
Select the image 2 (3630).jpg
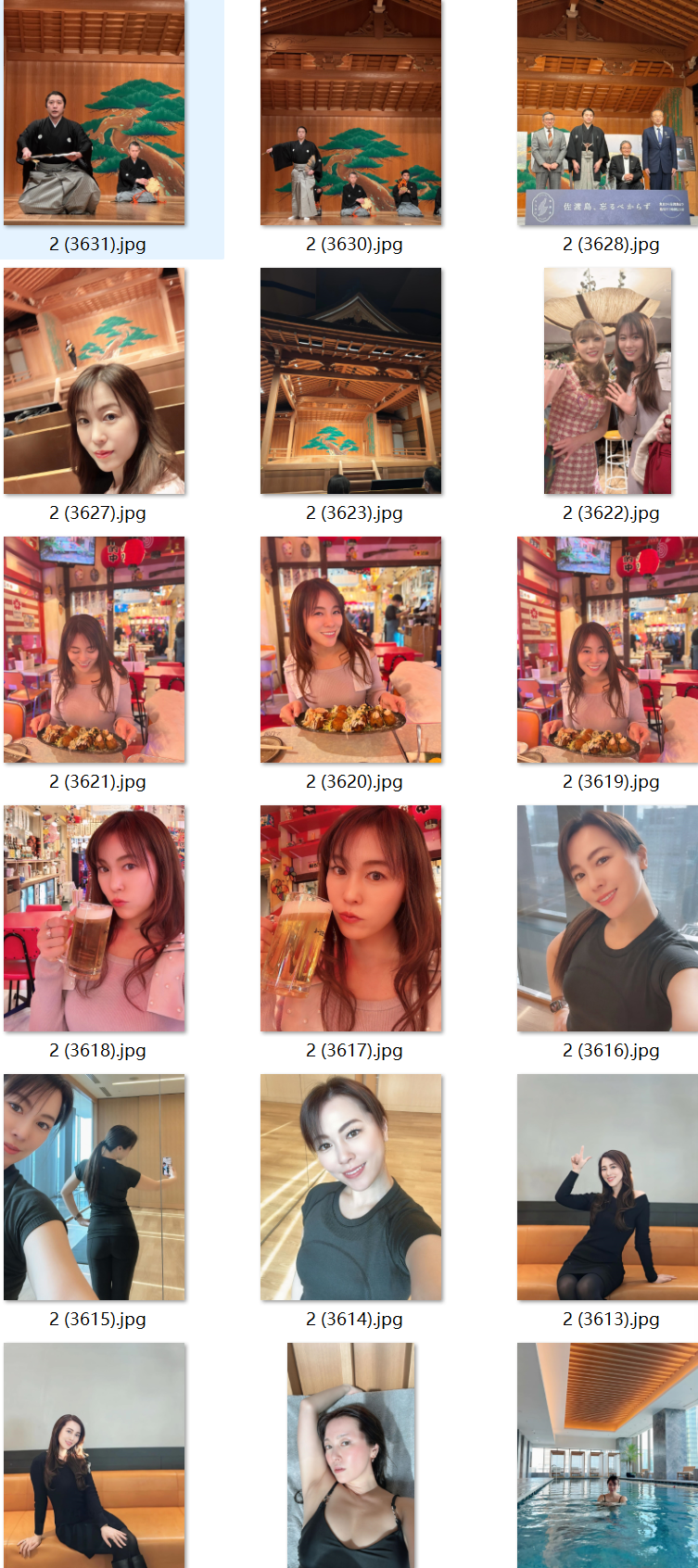click(351, 113)
